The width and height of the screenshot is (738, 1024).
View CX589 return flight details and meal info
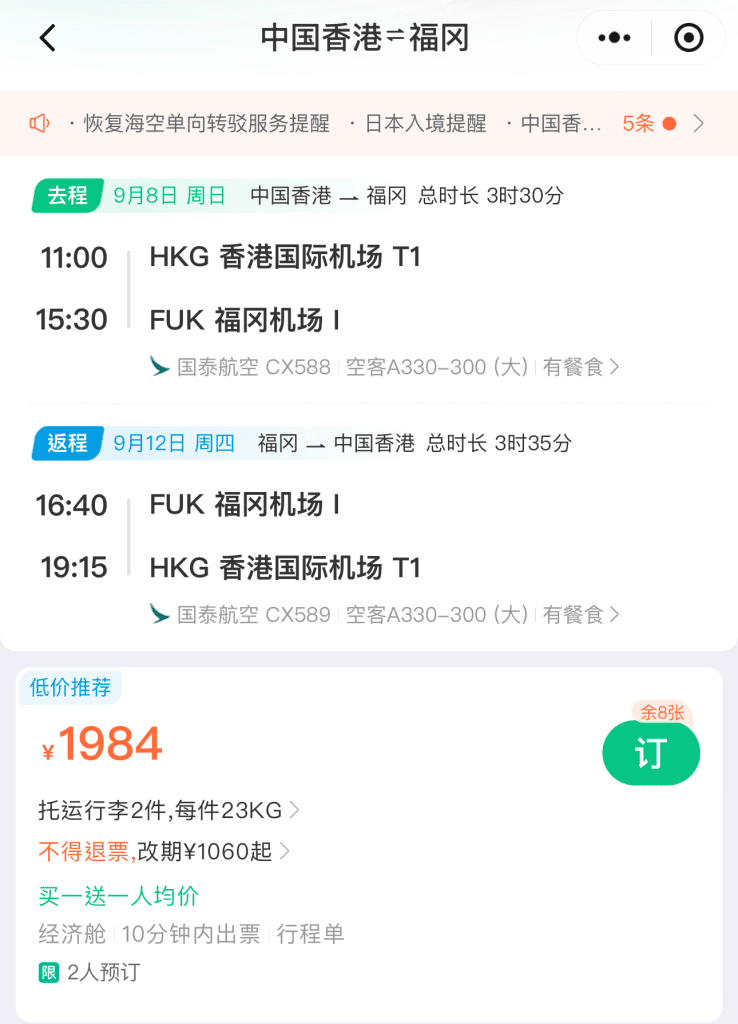pyautogui.click(x=385, y=614)
